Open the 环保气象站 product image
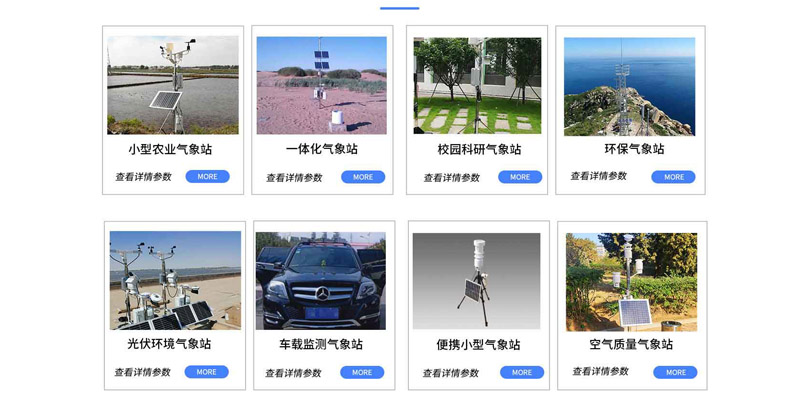The width and height of the screenshot is (800, 400). tap(629, 87)
